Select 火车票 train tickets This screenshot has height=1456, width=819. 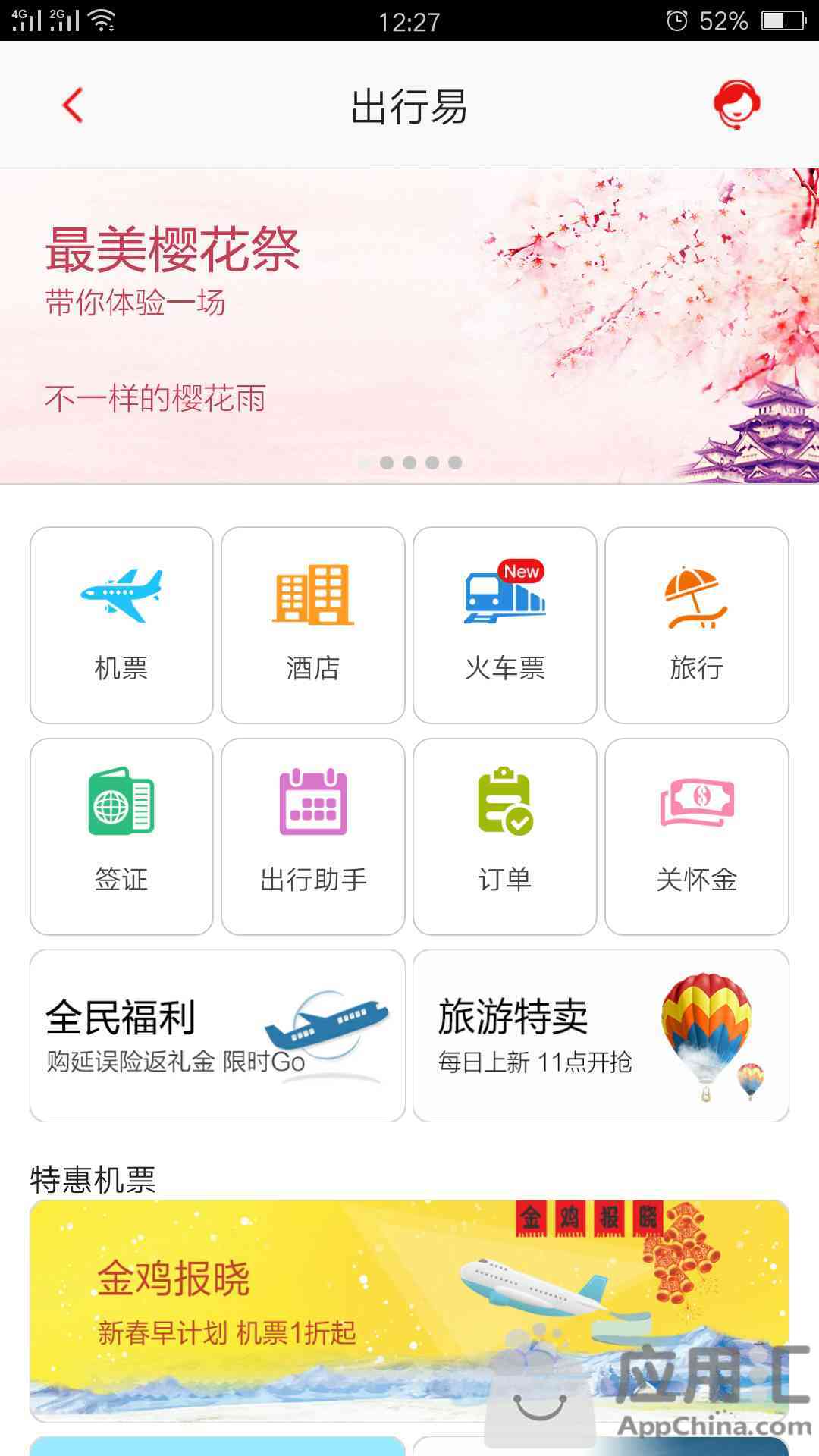(504, 625)
